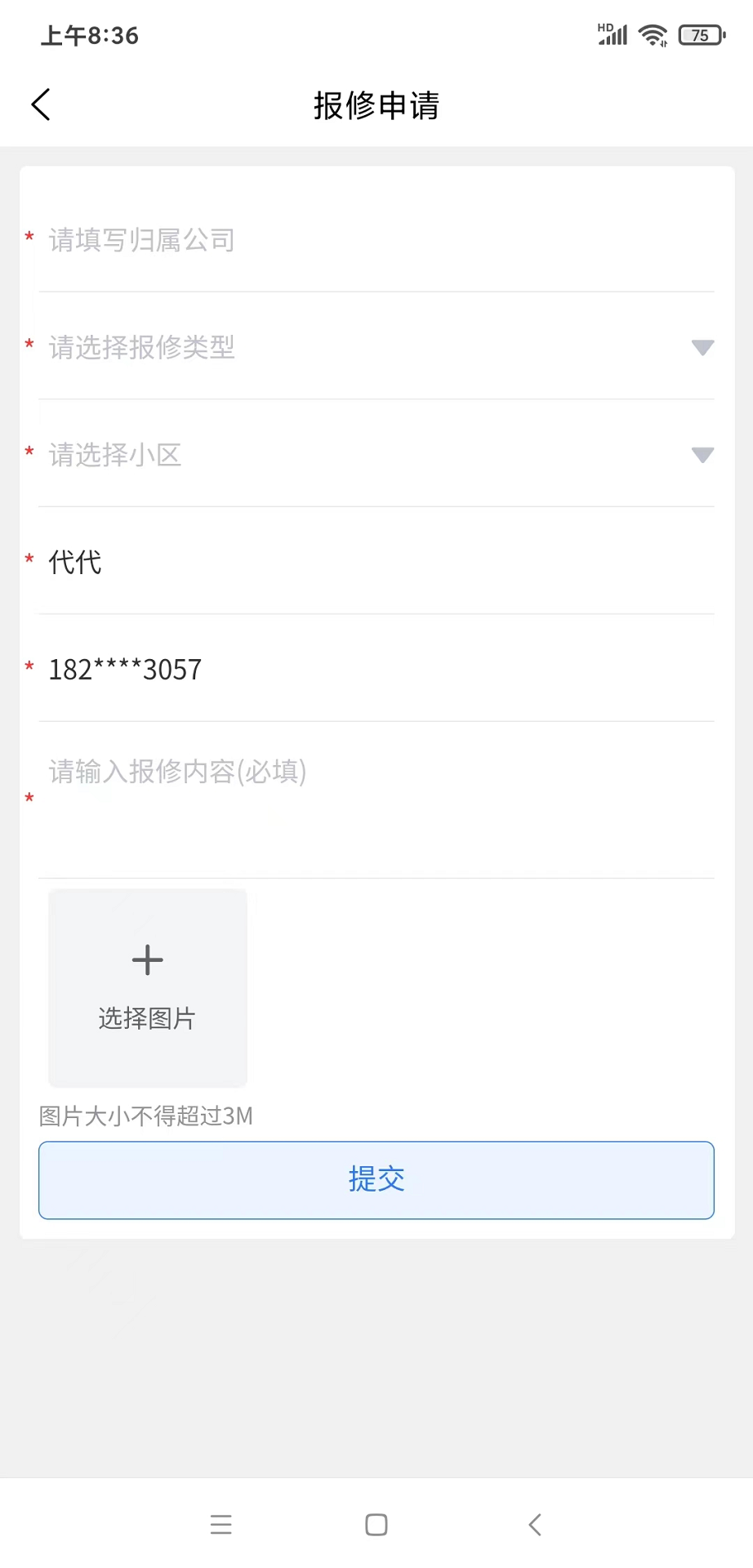This screenshot has width=753, height=1568.
Task: Tap the home button in navigation bar
Action: (376, 1524)
